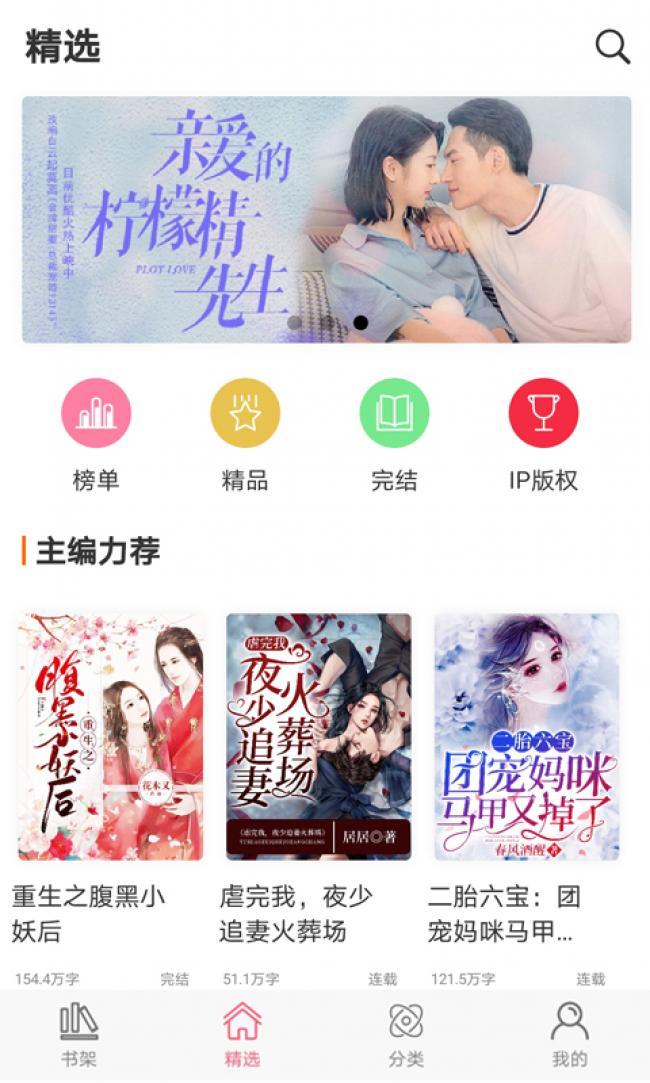
Task: Switch to the 书架 tab
Action: [79, 1035]
